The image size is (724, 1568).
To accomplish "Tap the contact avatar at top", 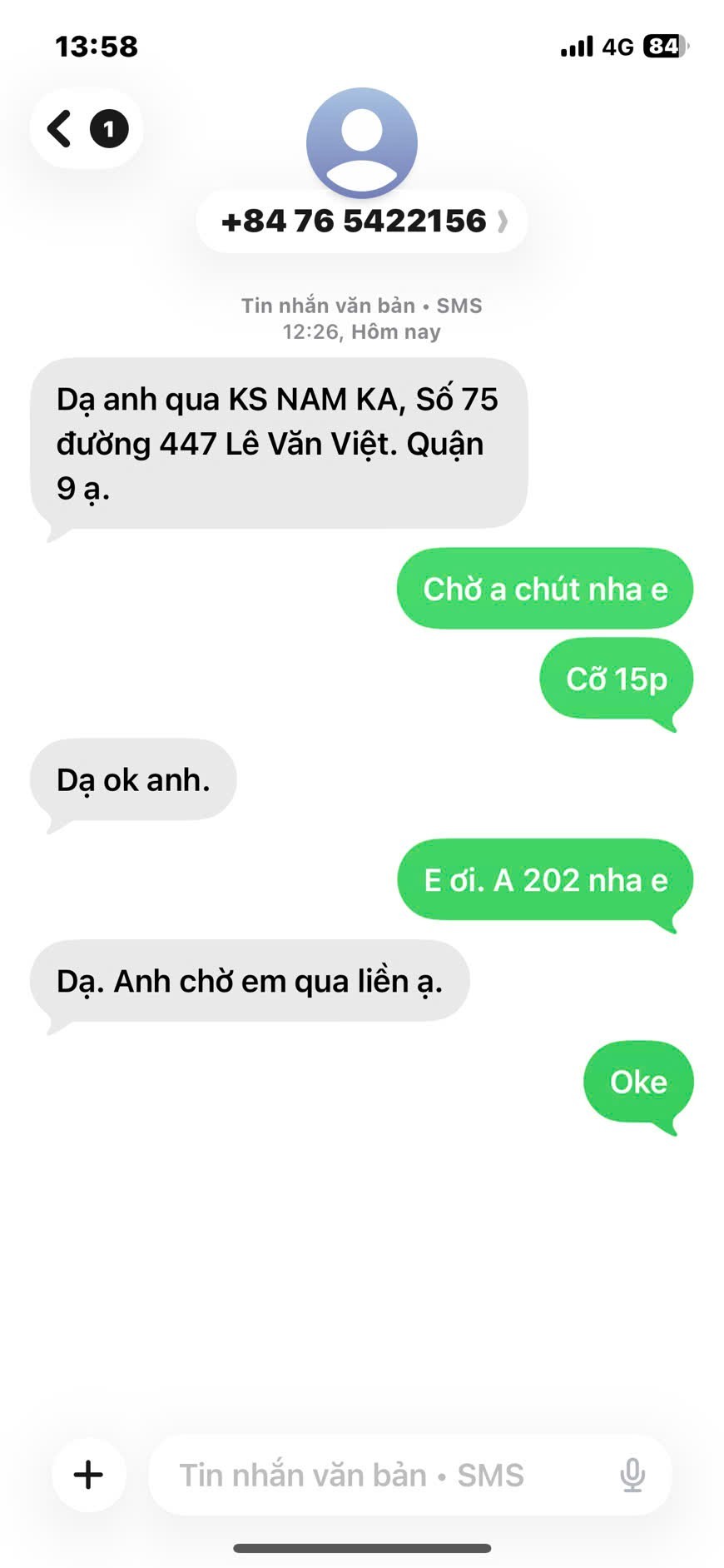I will pos(361,142).
